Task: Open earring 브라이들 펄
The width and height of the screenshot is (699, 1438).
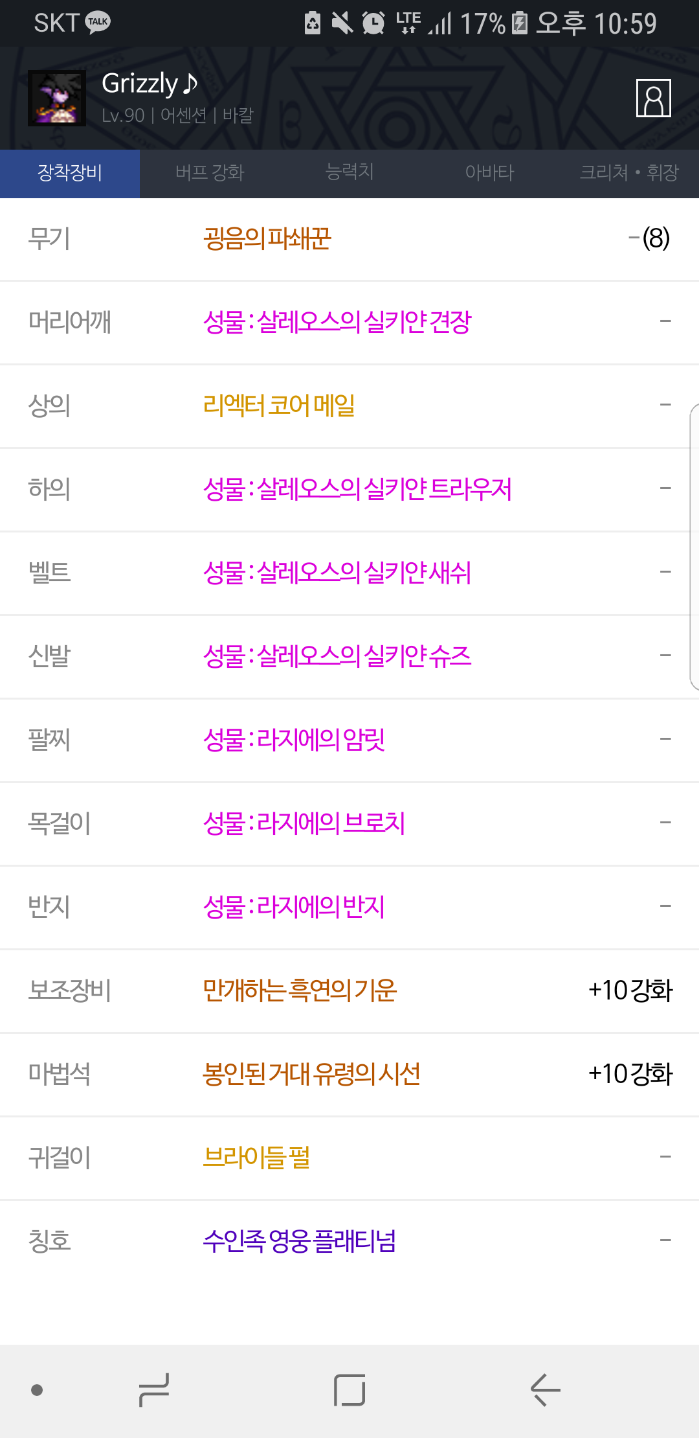Action: [x=256, y=1157]
